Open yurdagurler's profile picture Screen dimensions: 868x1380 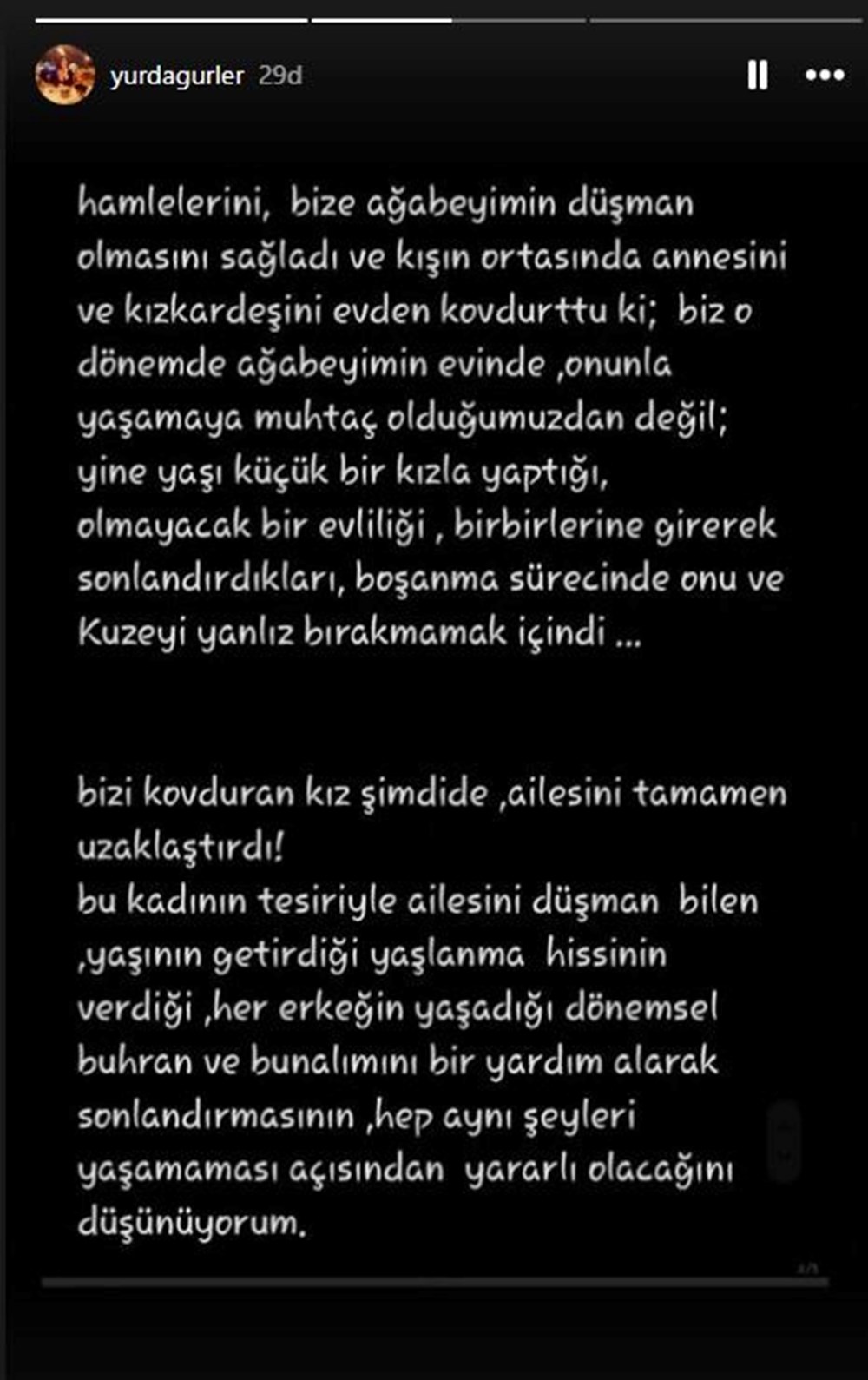(x=65, y=76)
